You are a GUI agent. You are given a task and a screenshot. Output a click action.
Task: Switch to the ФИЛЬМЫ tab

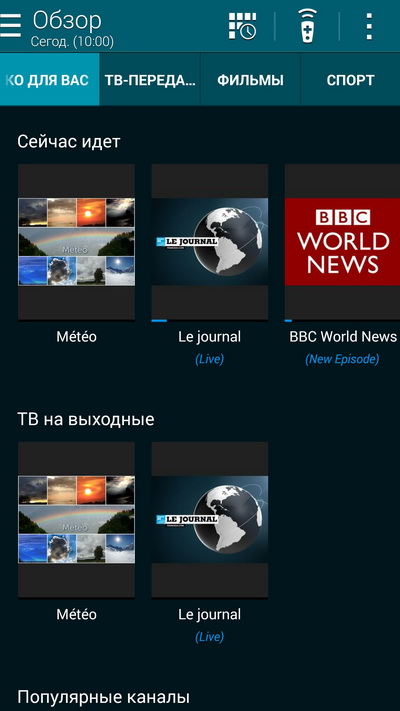250,80
